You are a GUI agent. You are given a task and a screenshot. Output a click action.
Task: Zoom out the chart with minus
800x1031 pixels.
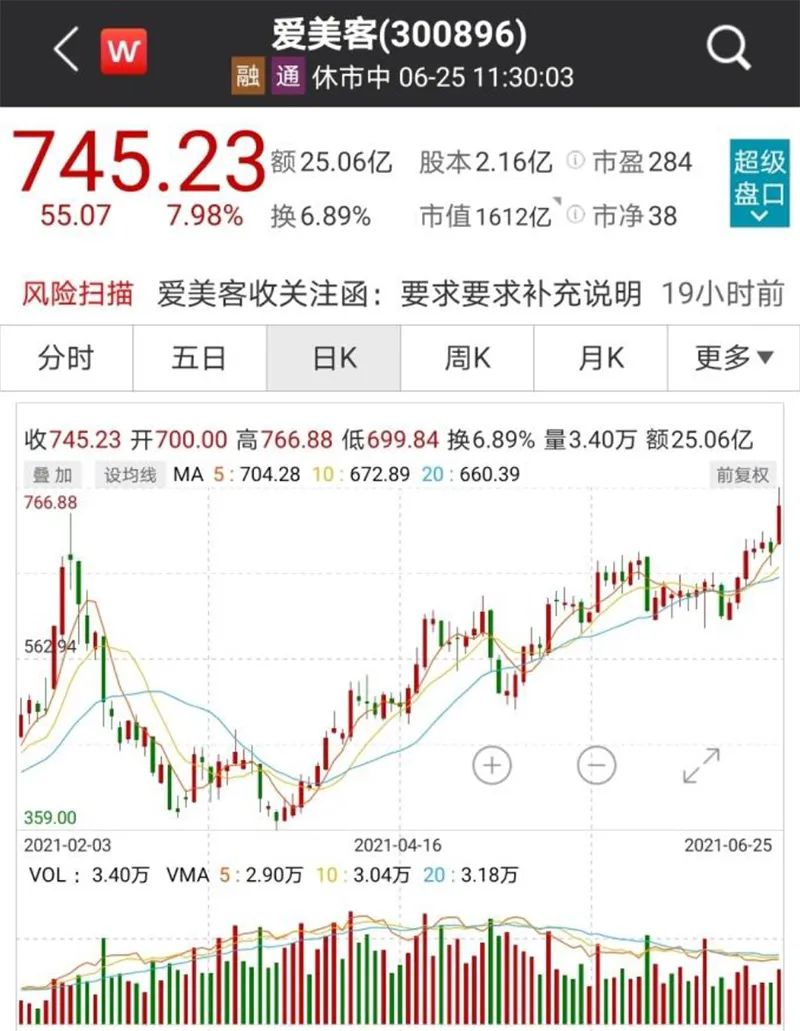coord(597,766)
